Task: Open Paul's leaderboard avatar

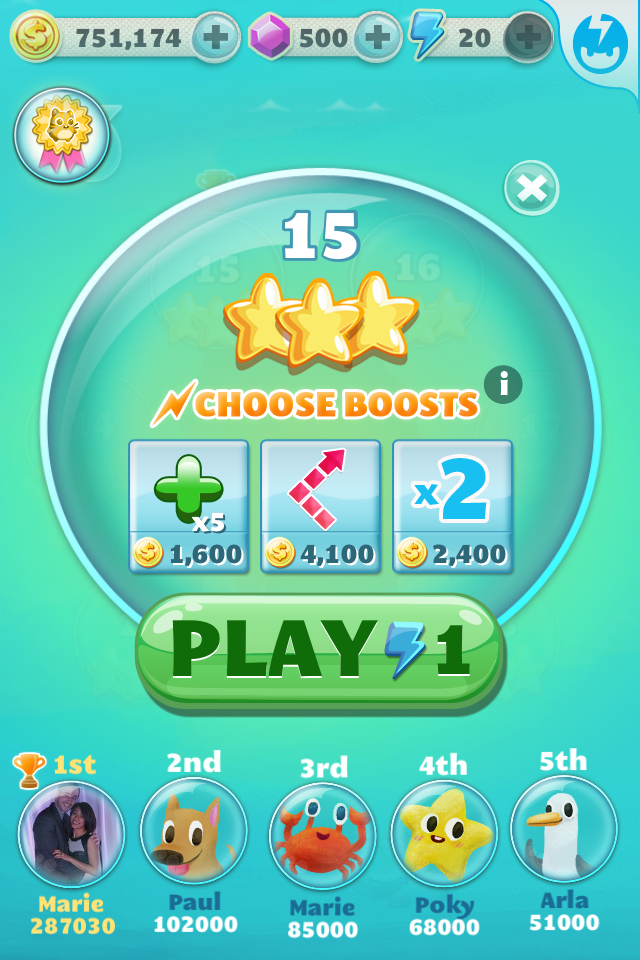Action: (x=194, y=830)
